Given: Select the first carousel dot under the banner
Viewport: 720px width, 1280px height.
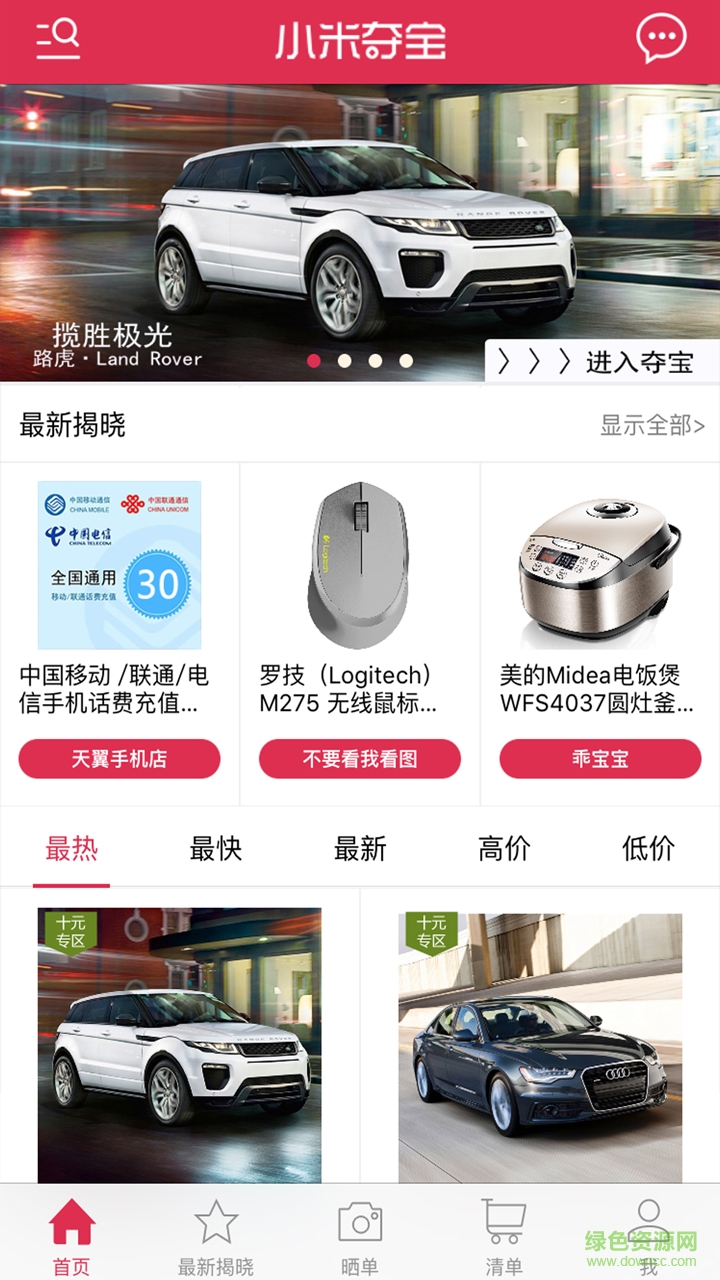Looking at the screenshot, I should tap(313, 360).
